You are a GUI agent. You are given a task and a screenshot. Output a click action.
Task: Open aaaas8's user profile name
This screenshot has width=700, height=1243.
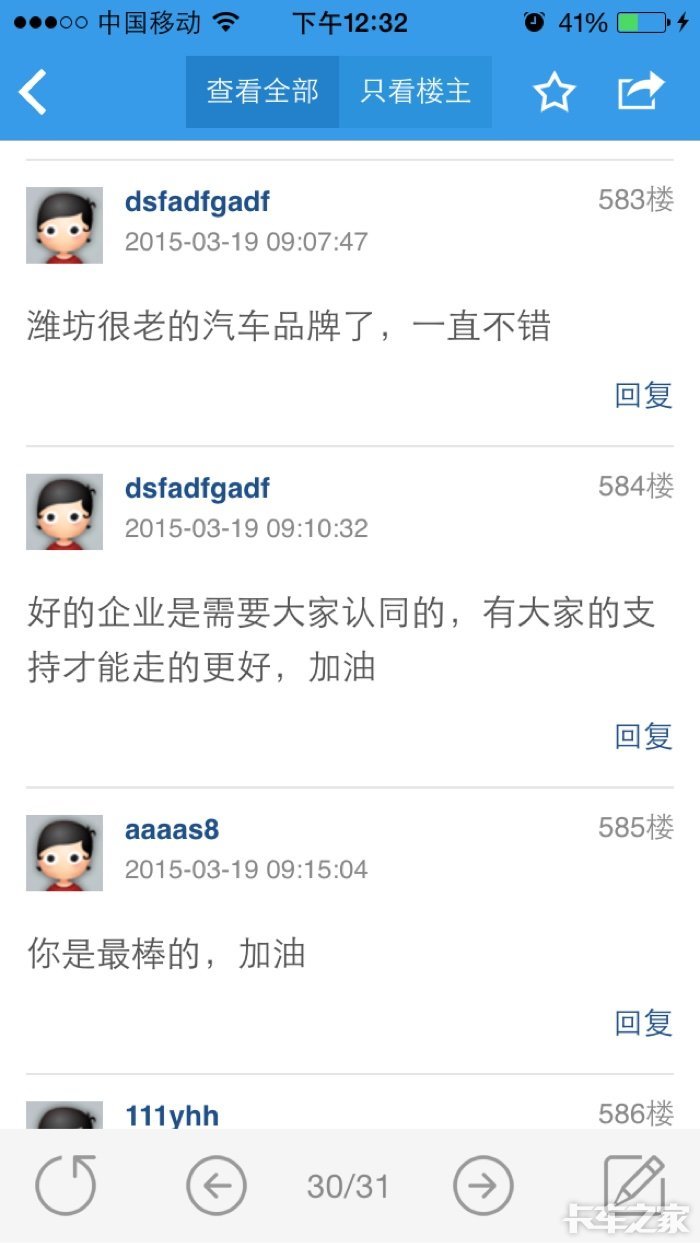click(172, 830)
